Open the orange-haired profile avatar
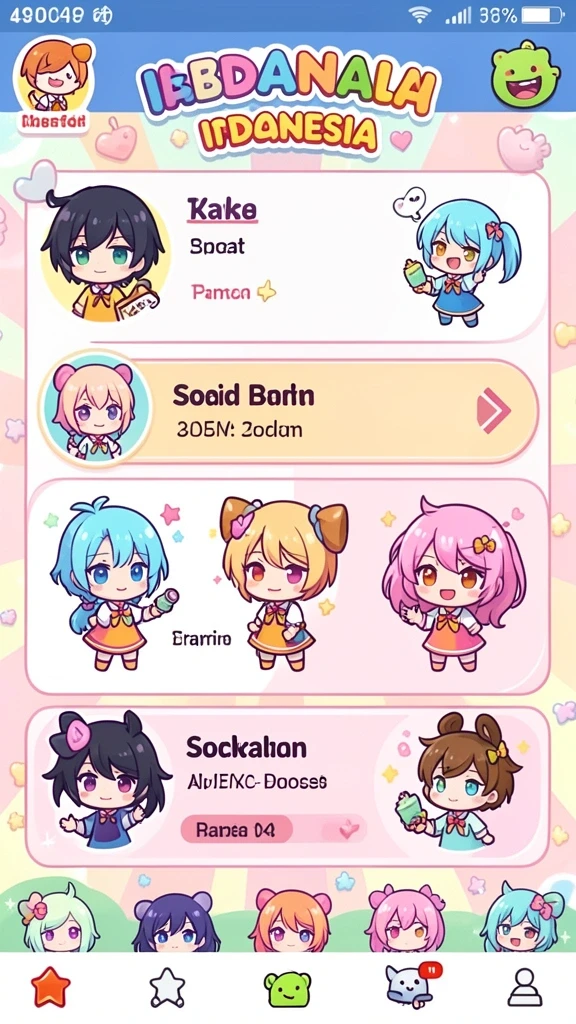Screen dimensions: 576x1024 click(x=55, y=85)
